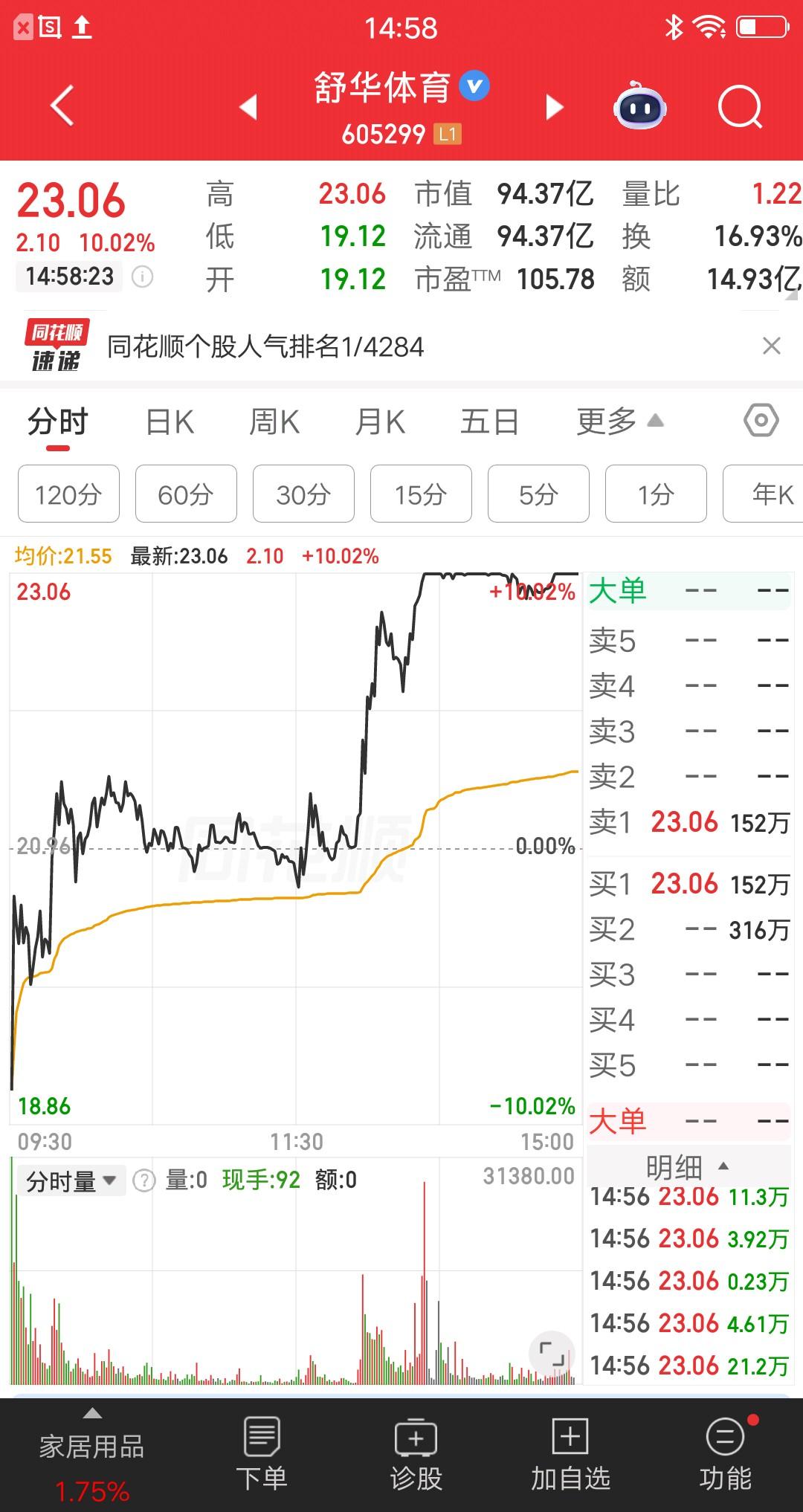Select the 5分 interval tab
Screen dimensions: 803x1512
(x=538, y=494)
